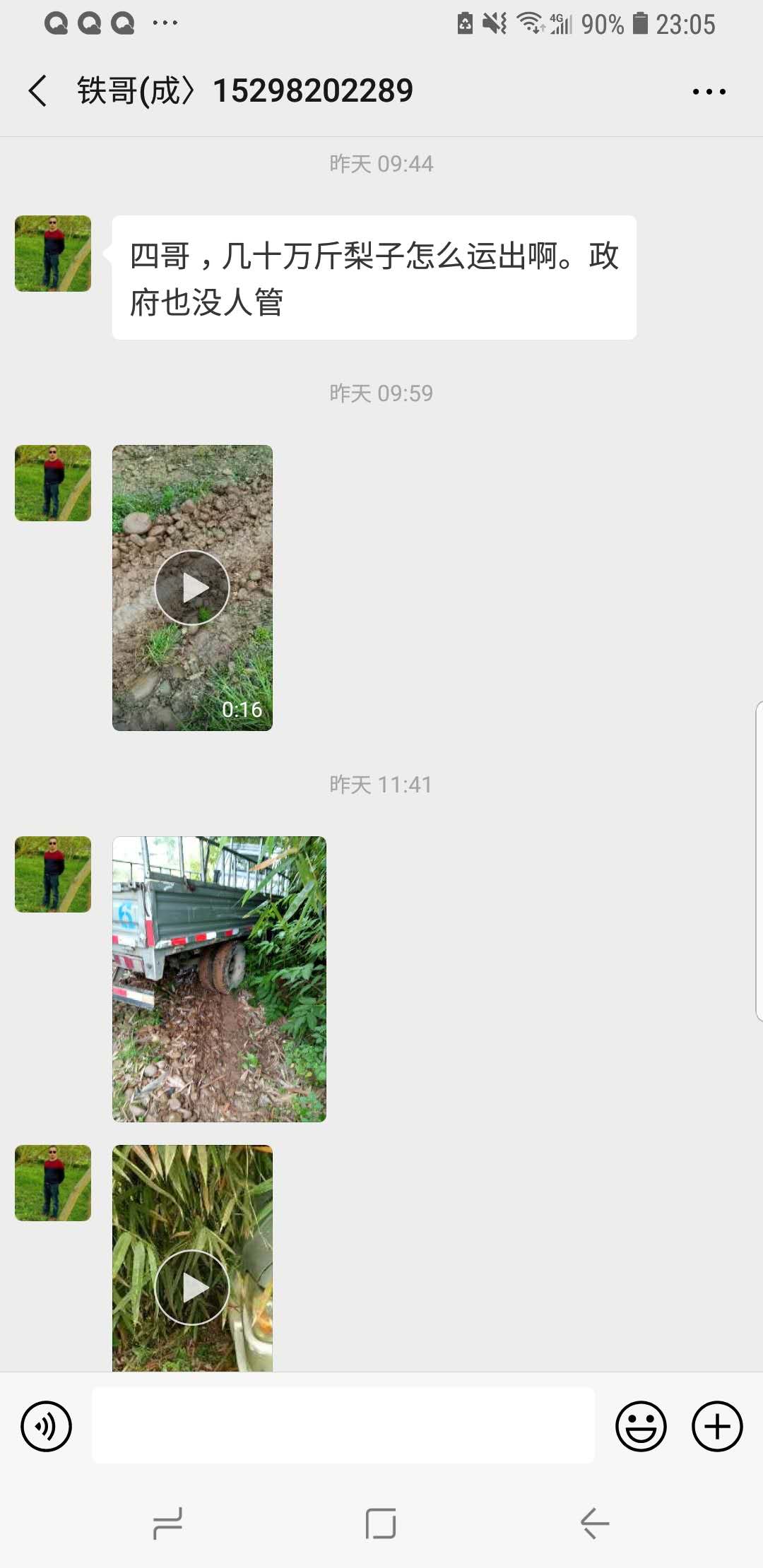763x1568 pixels.
Task: Open the emoji sticker panel
Action: click(x=641, y=1426)
